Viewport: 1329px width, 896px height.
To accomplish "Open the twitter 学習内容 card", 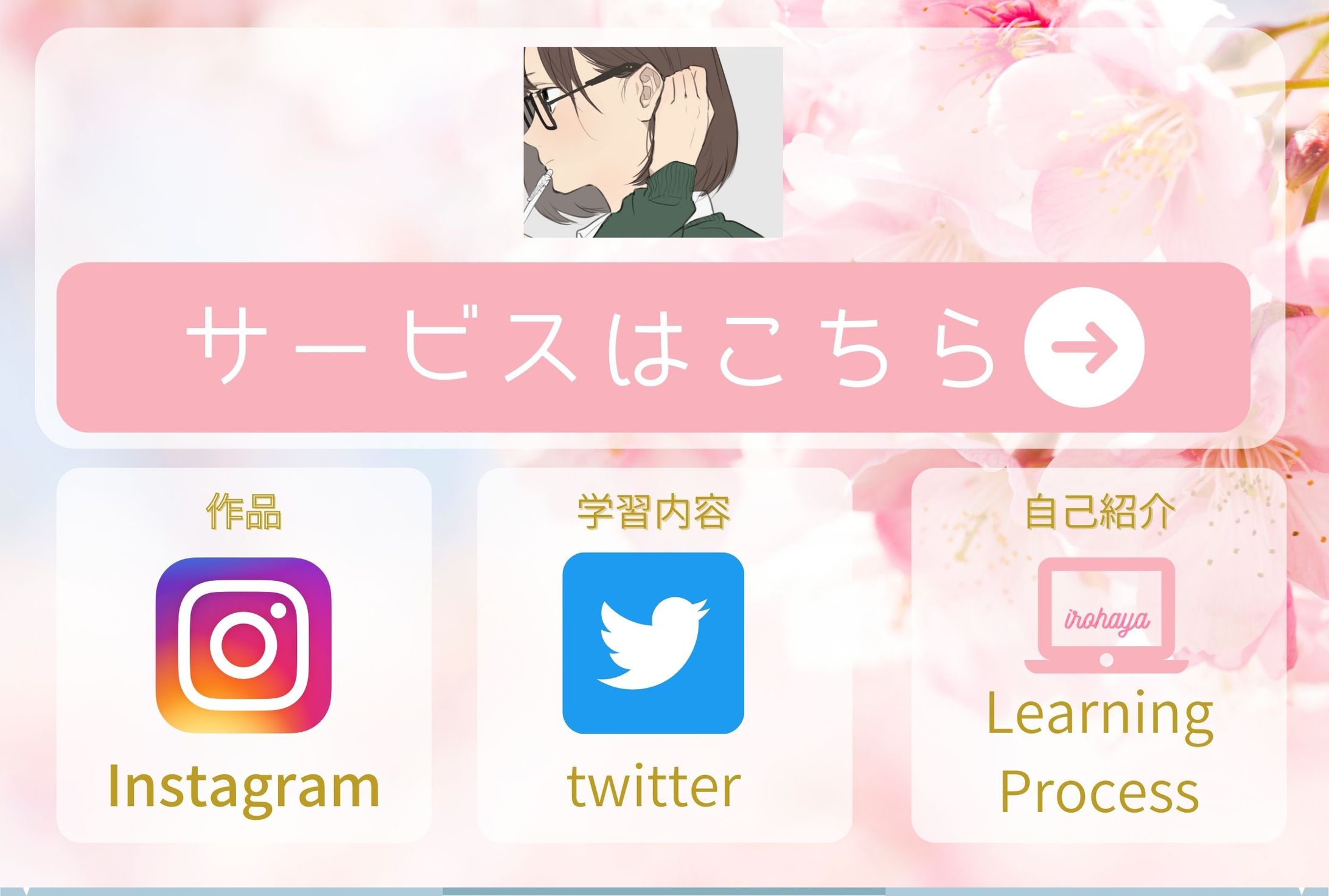I will [x=664, y=655].
